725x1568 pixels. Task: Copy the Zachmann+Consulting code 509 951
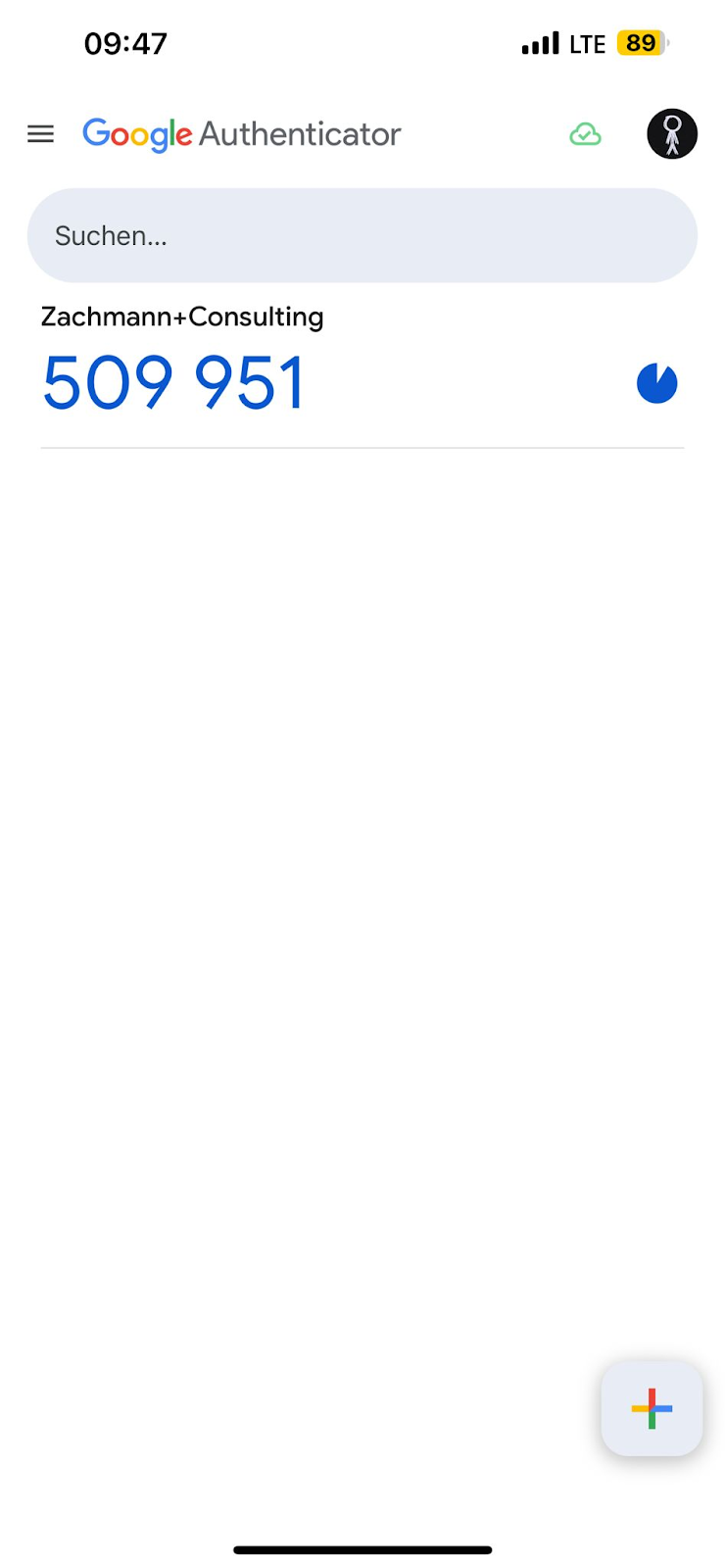coord(173,382)
